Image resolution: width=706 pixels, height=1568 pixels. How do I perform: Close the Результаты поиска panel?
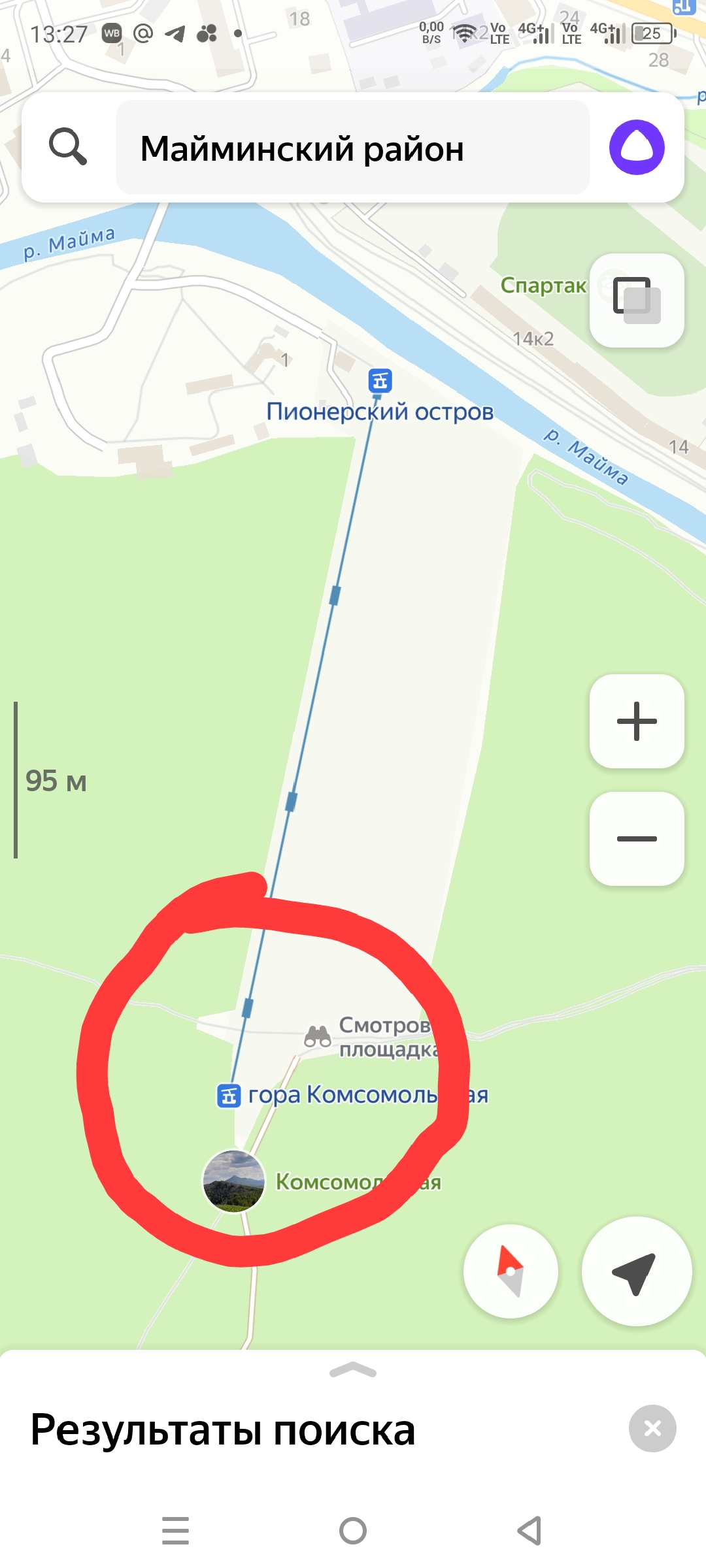tap(652, 1429)
